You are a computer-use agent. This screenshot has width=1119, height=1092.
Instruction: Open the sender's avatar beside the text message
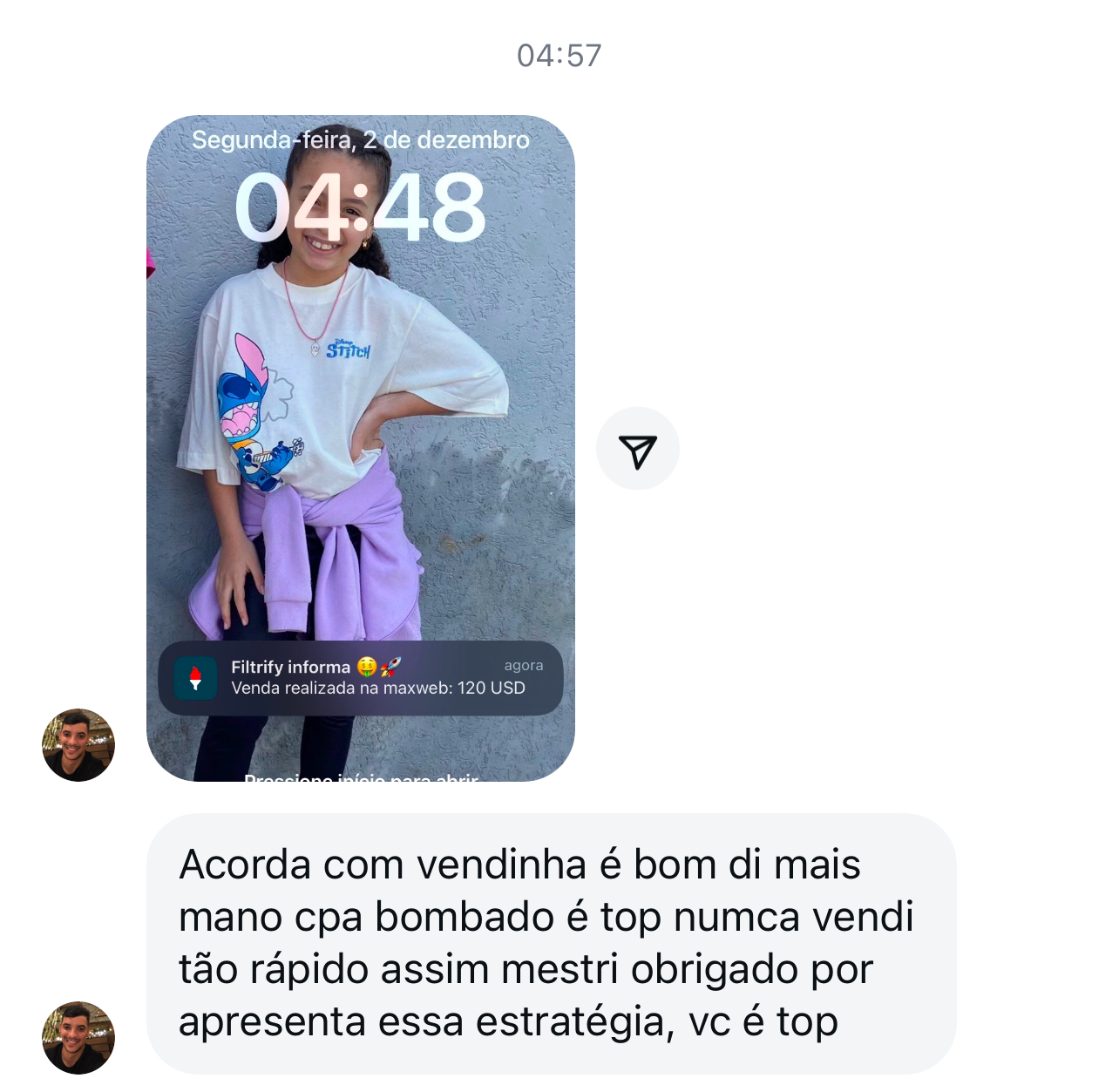tap(78, 1037)
